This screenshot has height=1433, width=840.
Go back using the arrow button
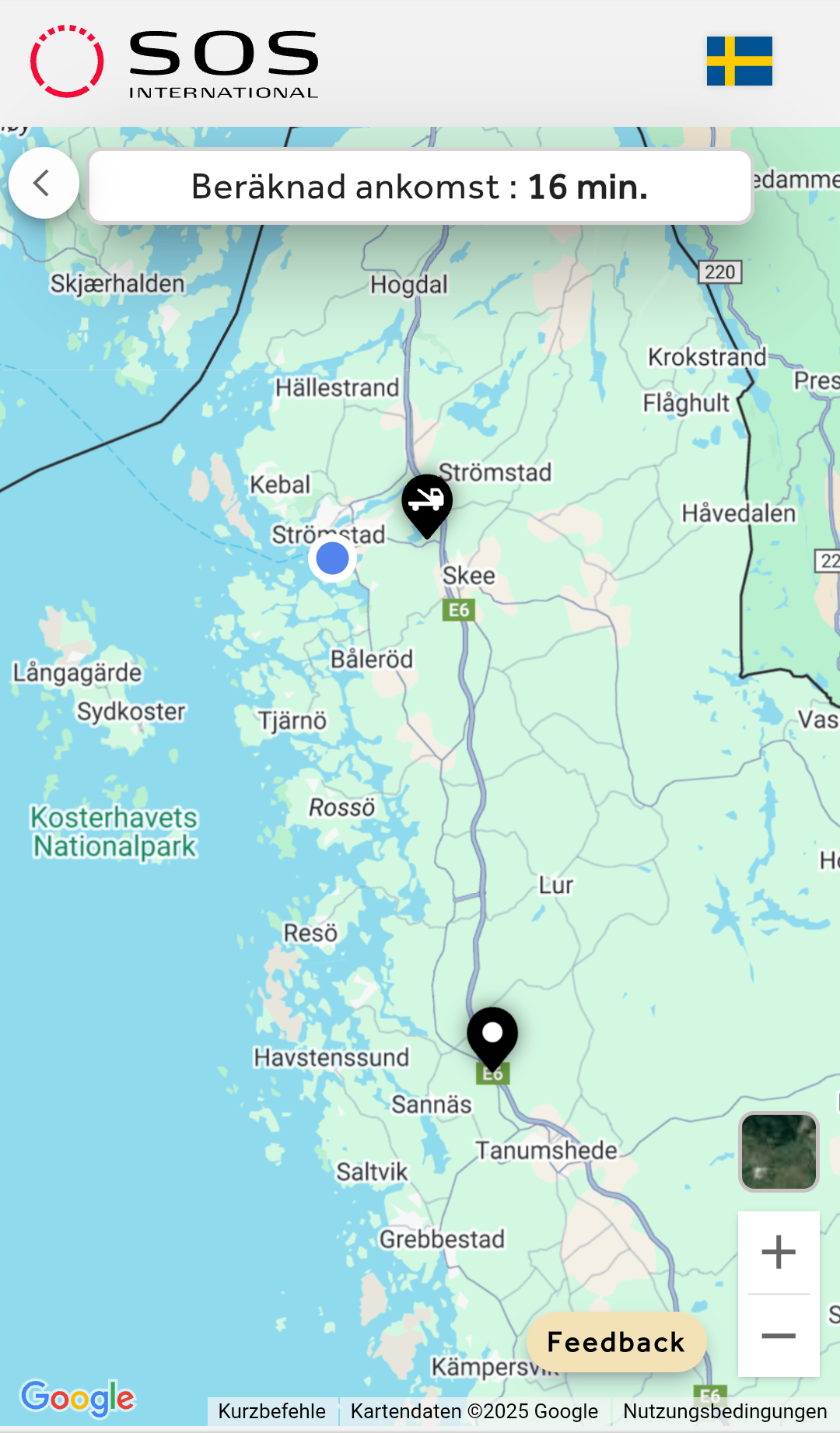pyautogui.click(x=44, y=184)
